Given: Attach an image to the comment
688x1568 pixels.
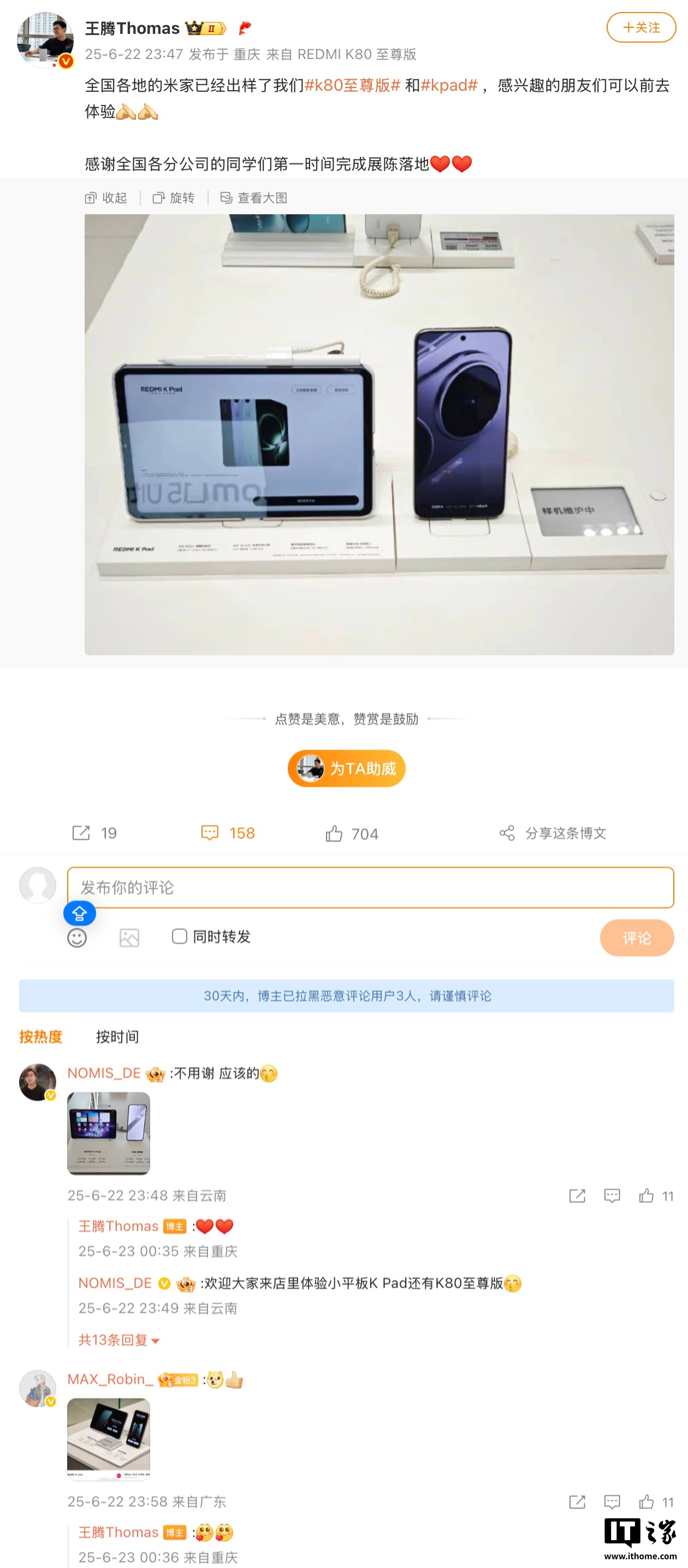Looking at the screenshot, I should [x=129, y=938].
